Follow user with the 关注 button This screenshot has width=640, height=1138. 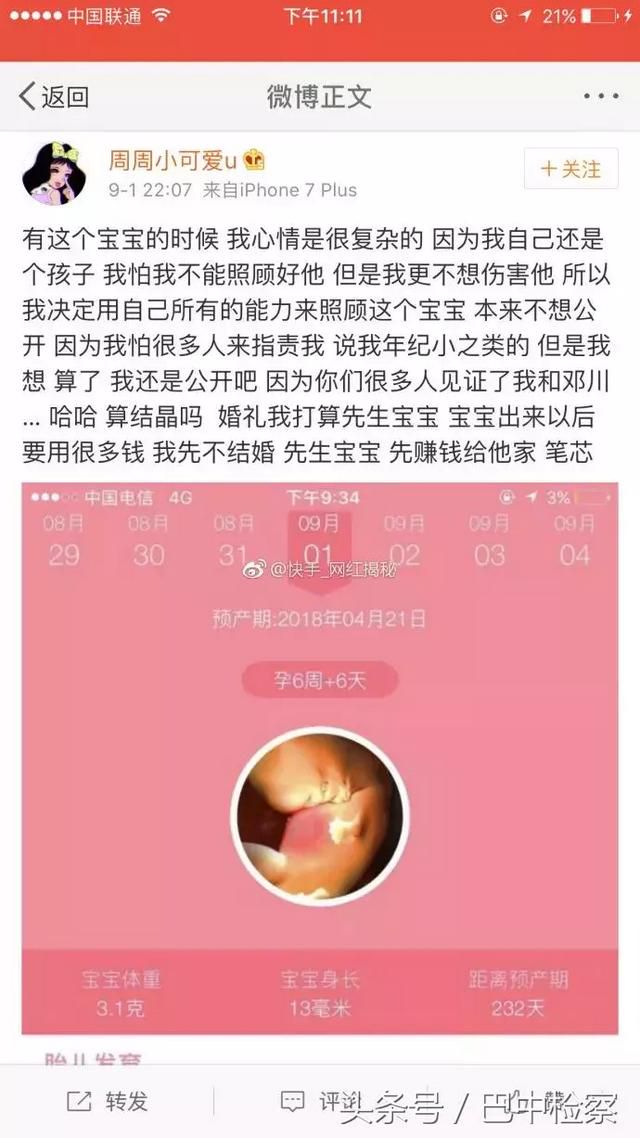(571, 169)
